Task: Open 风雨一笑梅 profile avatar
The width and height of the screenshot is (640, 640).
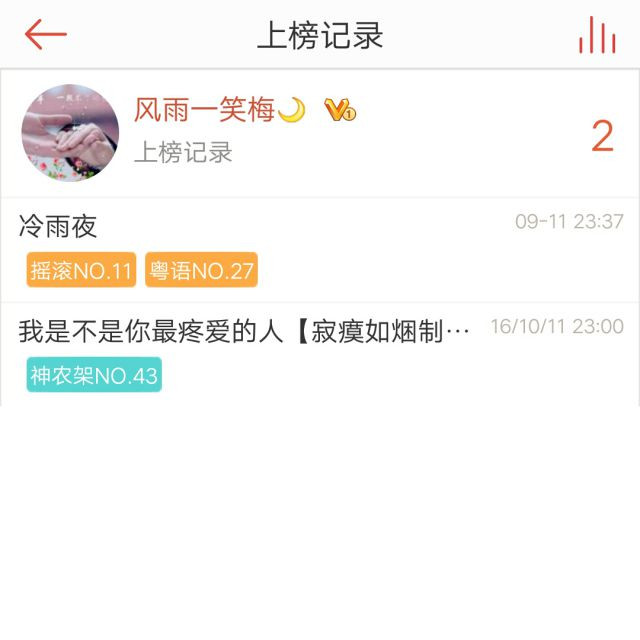Action: pyautogui.click(x=70, y=133)
